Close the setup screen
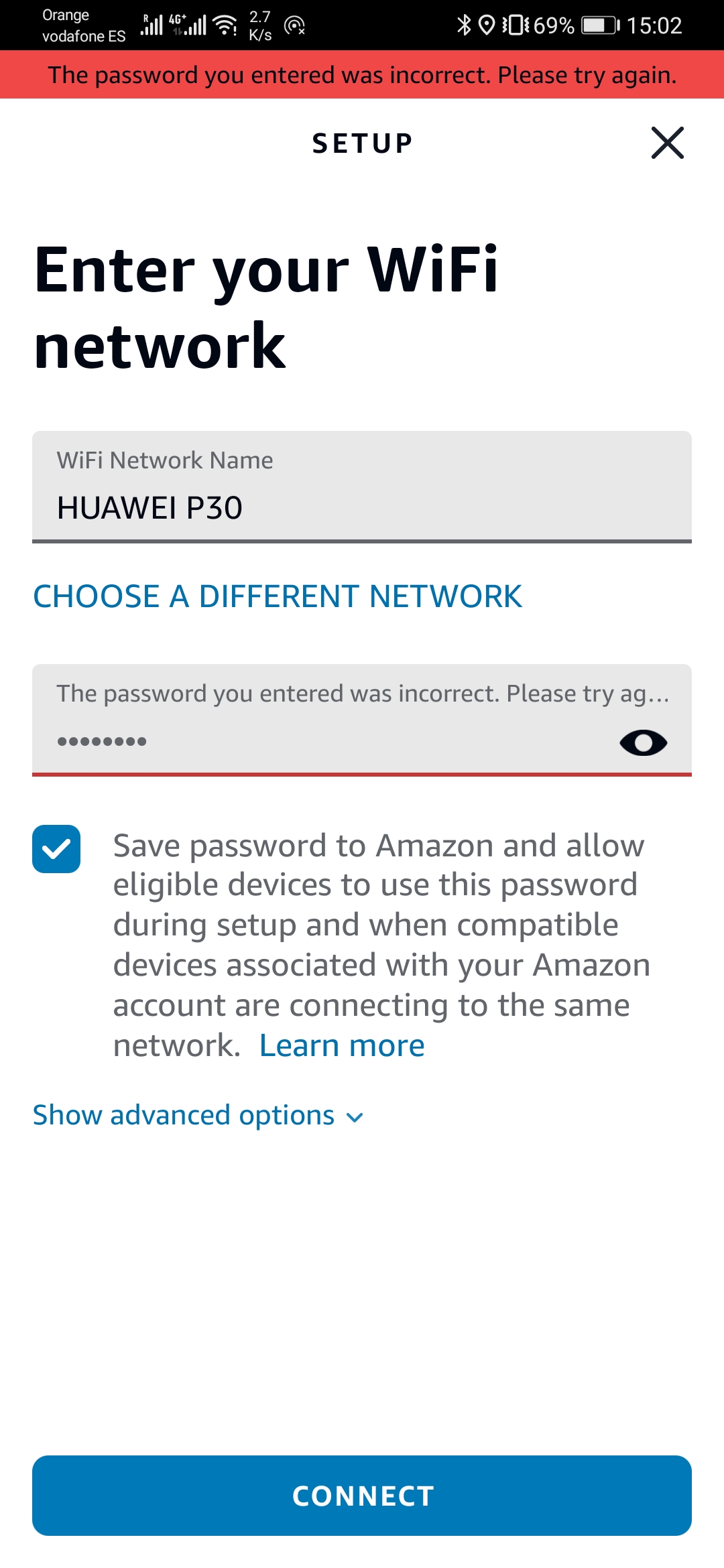This screenshot has width=724, height=1568. (667, 143)
